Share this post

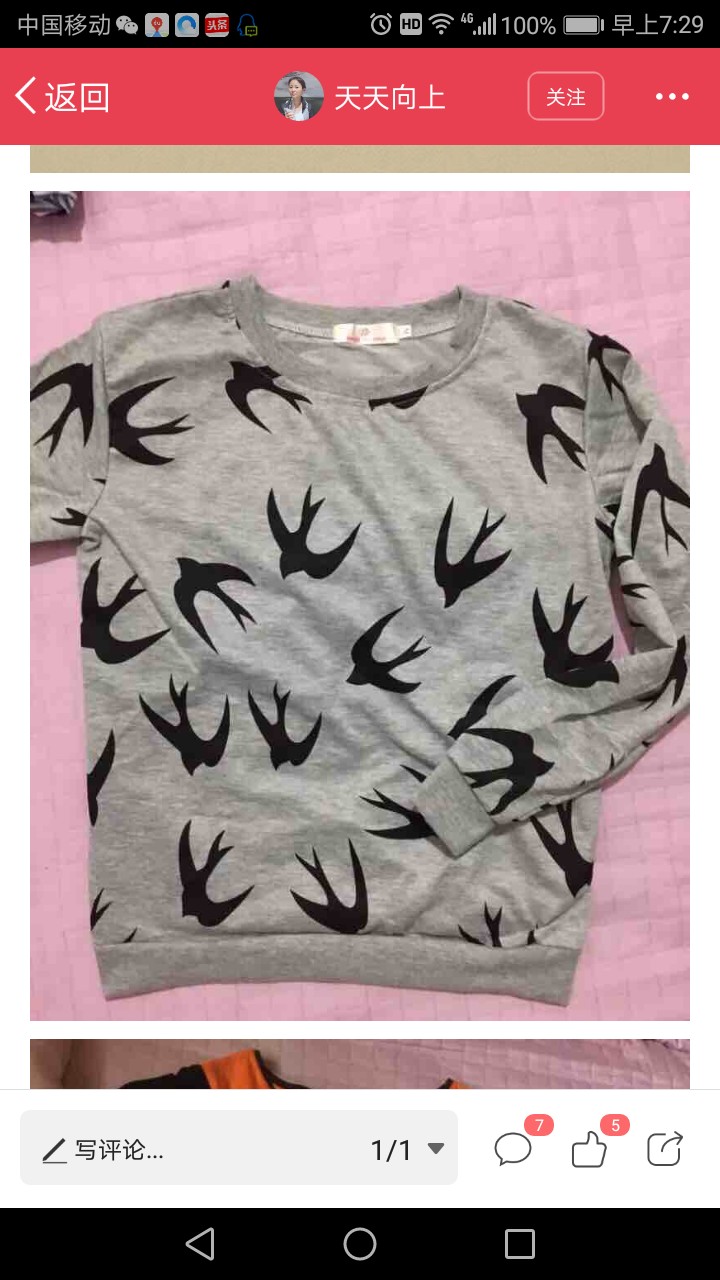(x=665, y=1148)
